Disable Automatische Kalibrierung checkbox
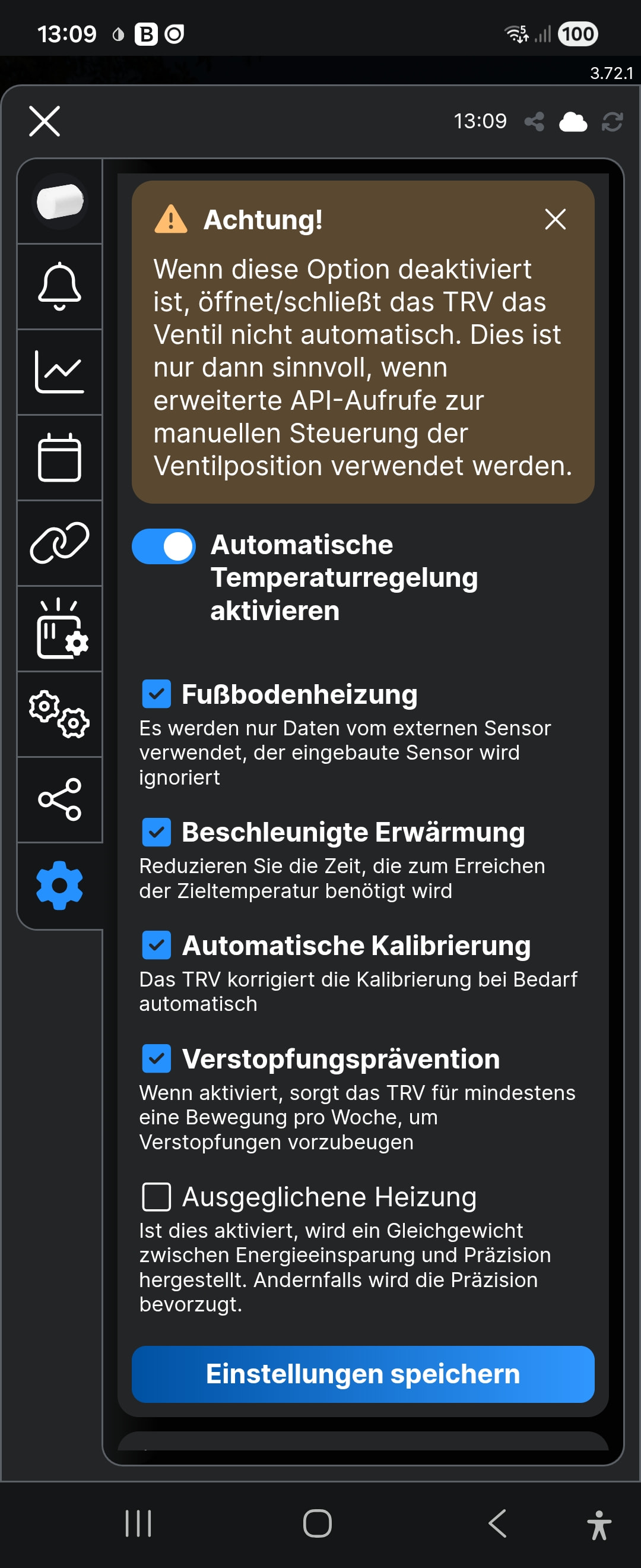 point(156,946)
